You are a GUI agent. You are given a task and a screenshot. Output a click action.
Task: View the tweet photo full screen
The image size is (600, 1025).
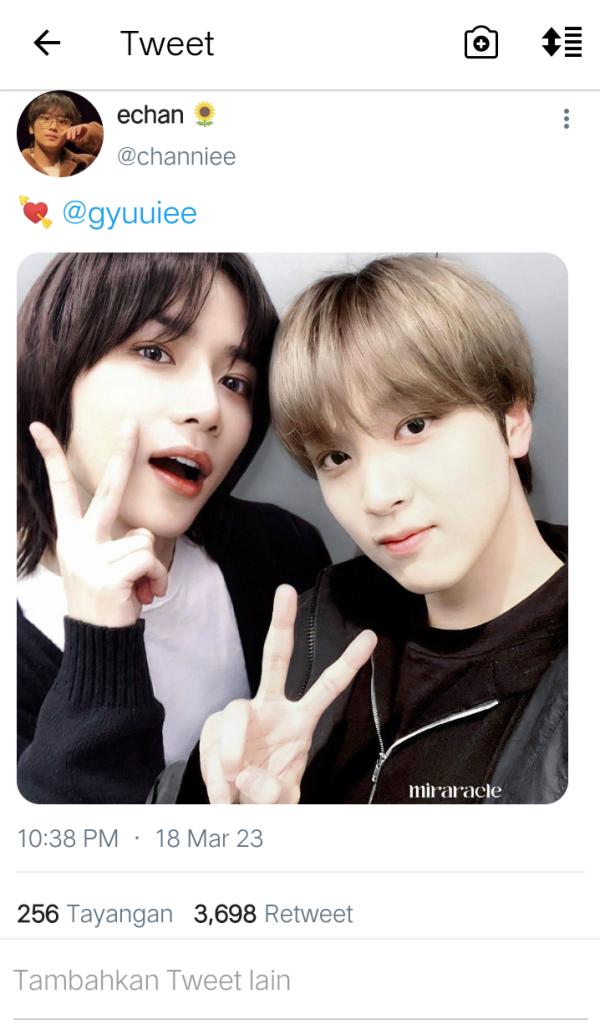tap(292, 528)
